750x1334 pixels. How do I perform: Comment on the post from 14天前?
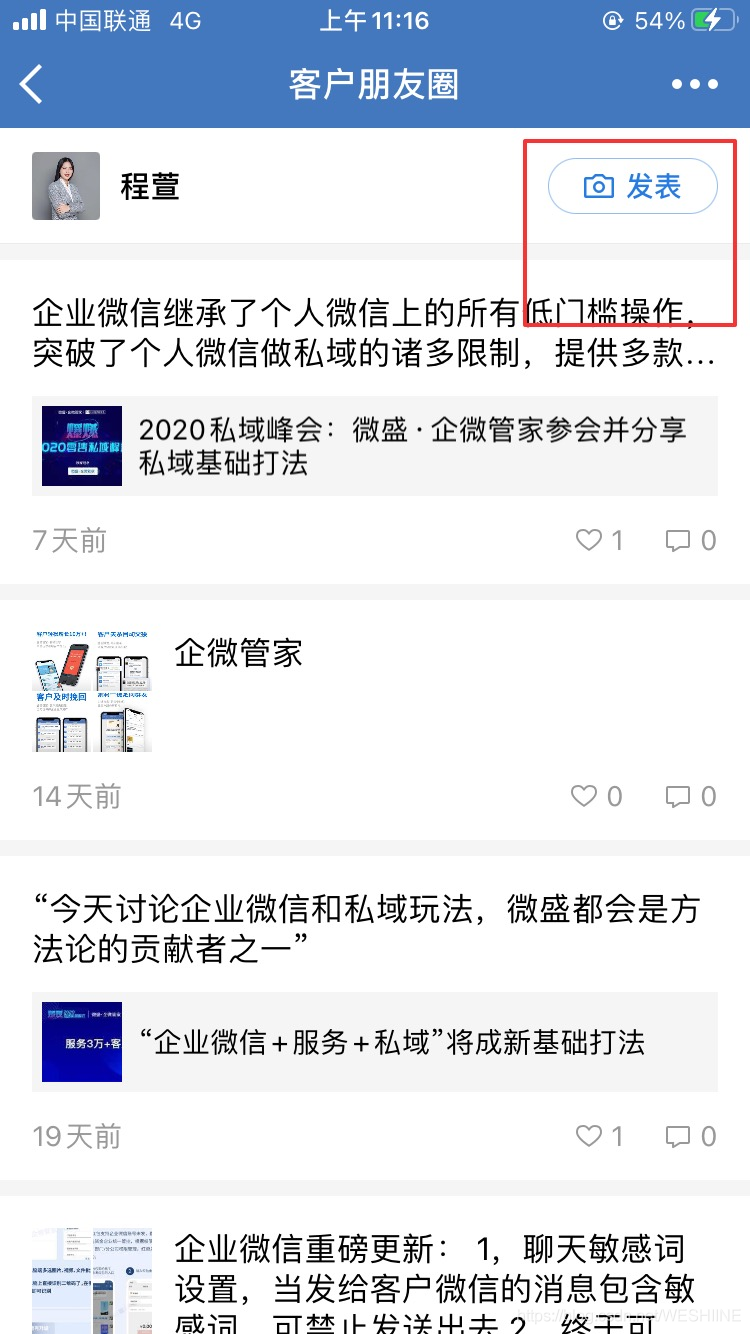[x=690, y=796]
